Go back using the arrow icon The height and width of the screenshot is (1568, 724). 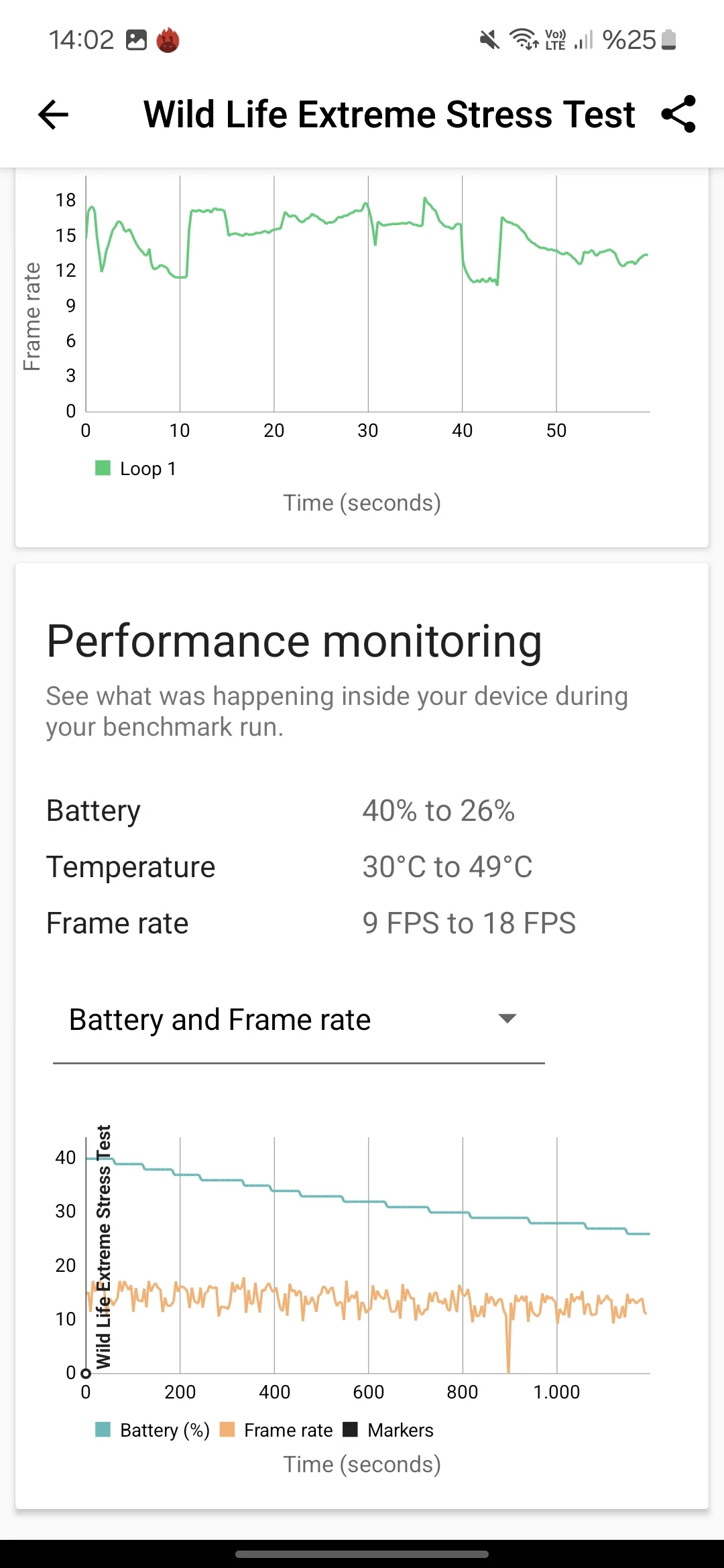click(54, 115)
